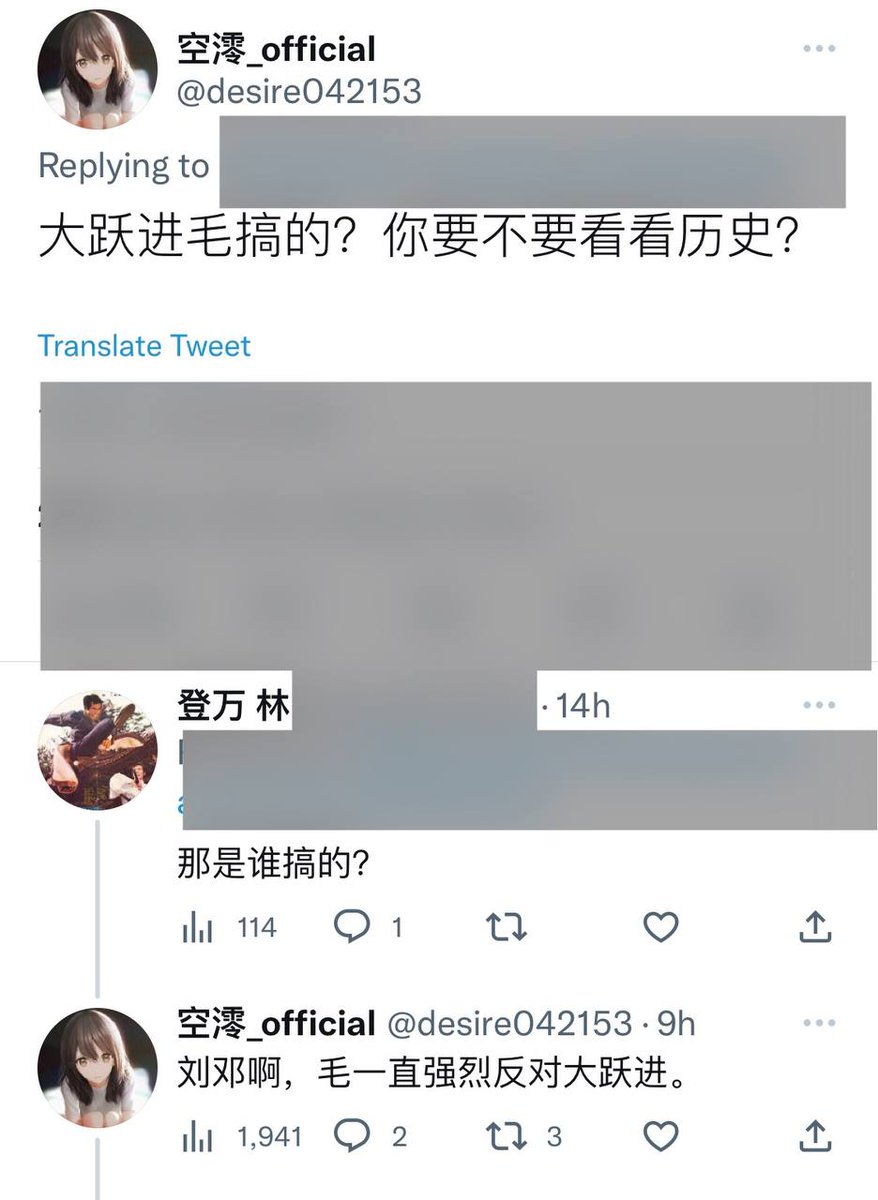Open the overflow menu on the main tweet

pos(819,49)
